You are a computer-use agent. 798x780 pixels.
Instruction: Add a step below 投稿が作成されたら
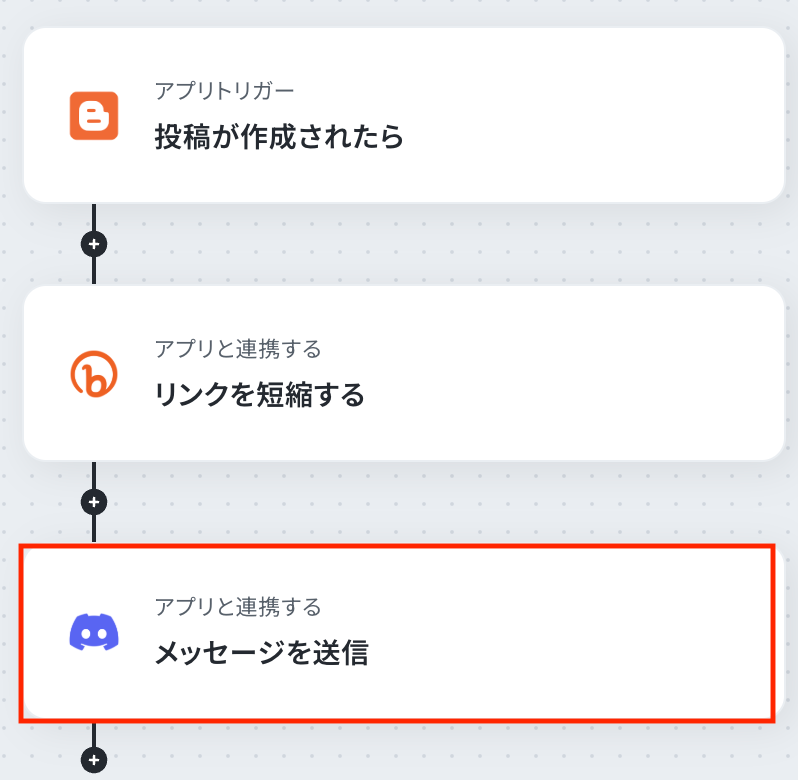94,243
